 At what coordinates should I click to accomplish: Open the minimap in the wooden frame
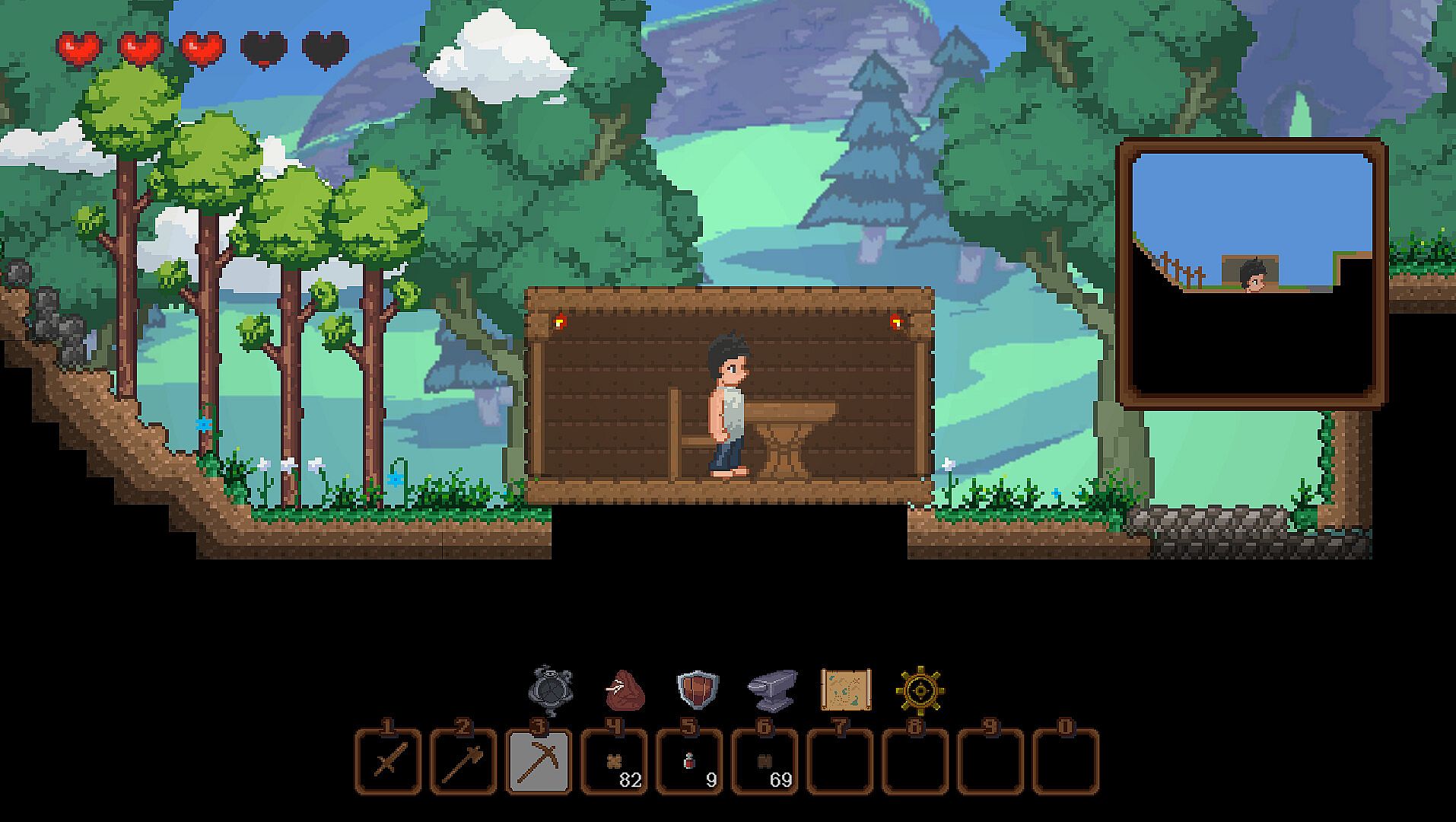1252,274
